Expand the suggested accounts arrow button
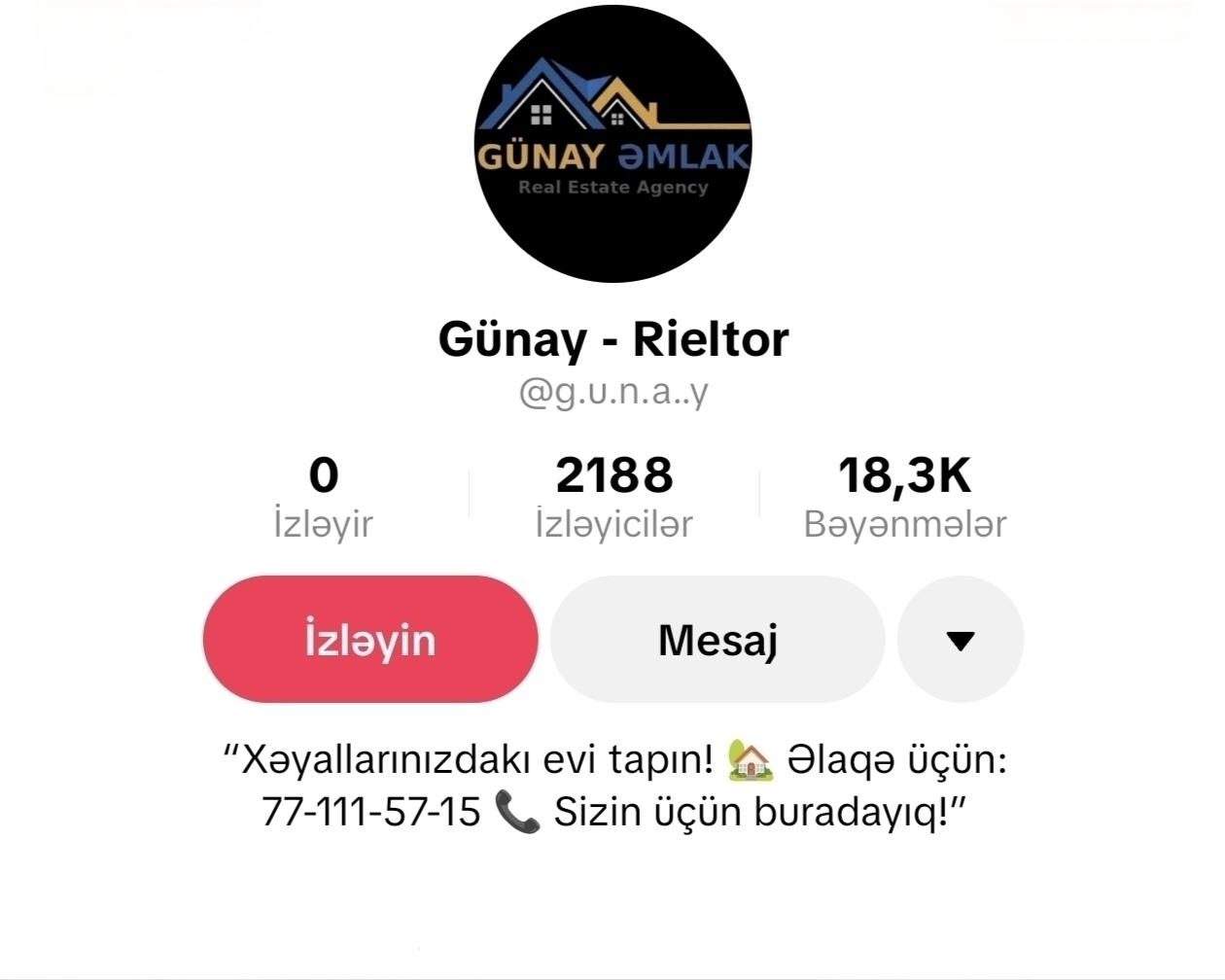The height and width of the screenshot is (980, 1225). click(961, 640)
